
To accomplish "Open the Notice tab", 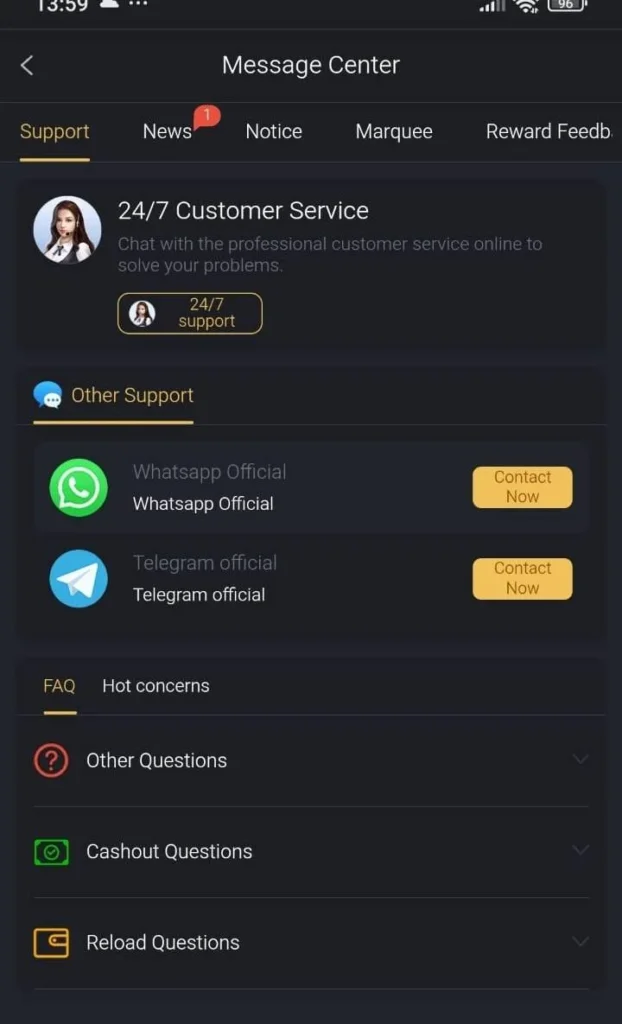I will click(273, 131).
